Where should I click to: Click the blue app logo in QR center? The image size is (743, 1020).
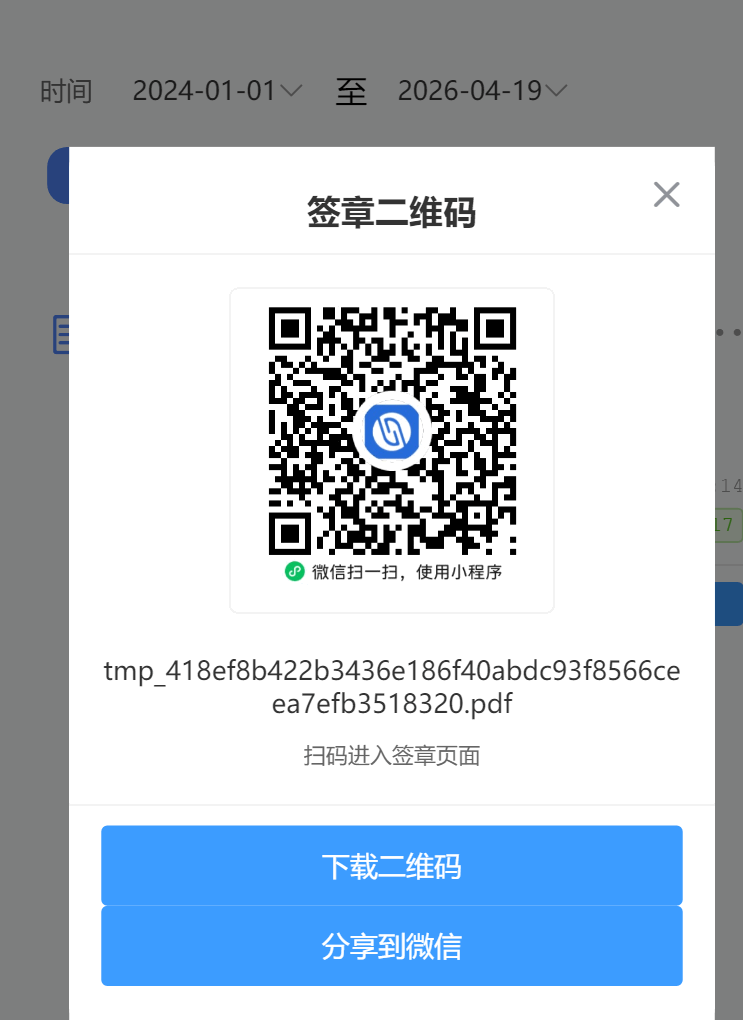tap(392, 431)
